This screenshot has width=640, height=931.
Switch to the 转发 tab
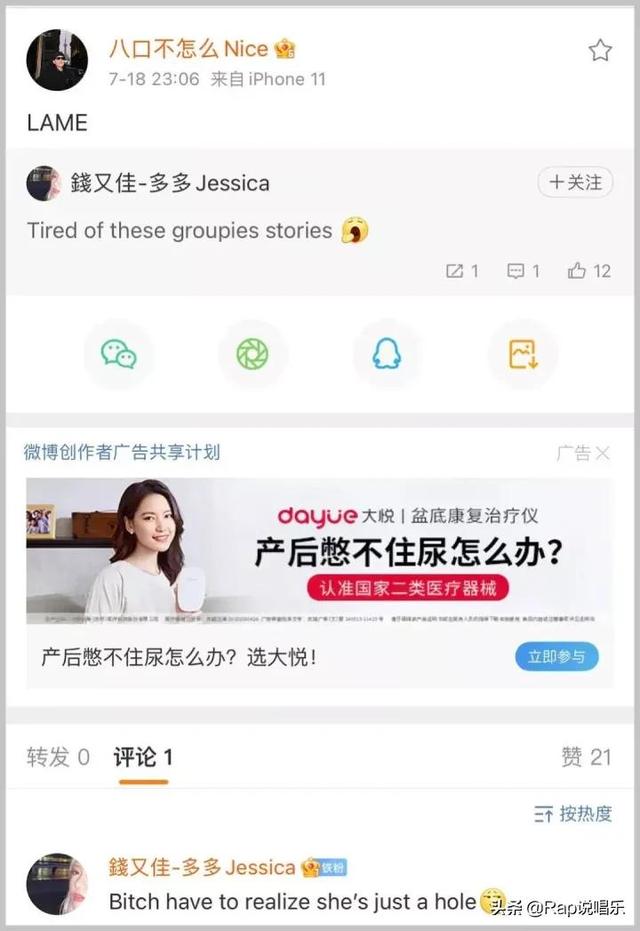point(58,757)
